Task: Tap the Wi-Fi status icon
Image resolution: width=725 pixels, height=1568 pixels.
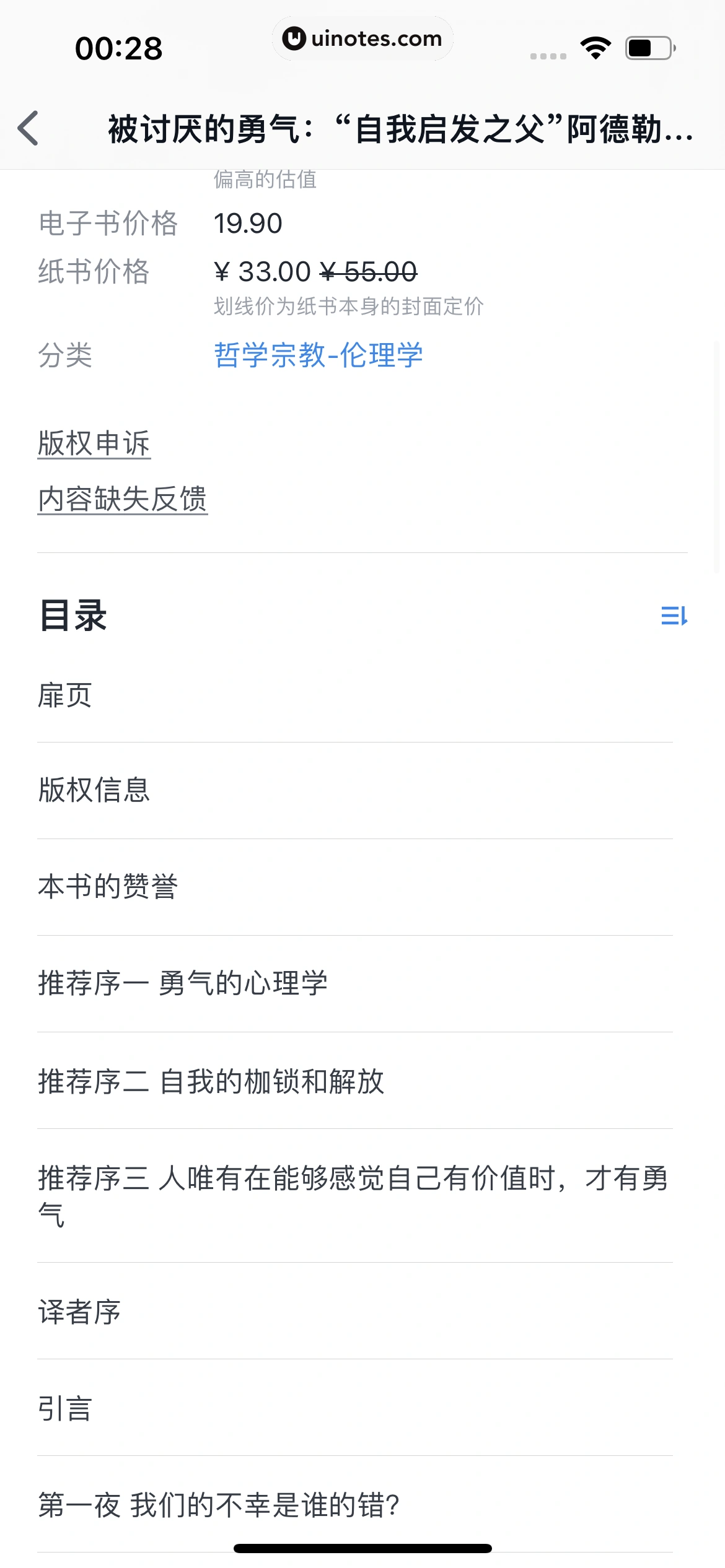Action: pos(595,46)
